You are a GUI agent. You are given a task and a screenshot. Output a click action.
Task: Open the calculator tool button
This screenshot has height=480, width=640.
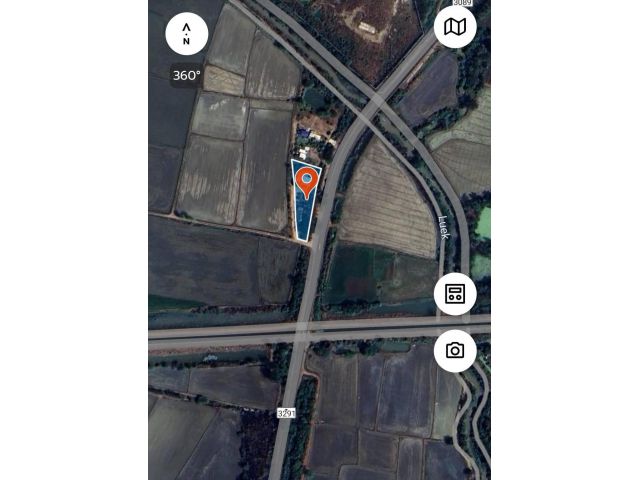[x=455, y=294]
